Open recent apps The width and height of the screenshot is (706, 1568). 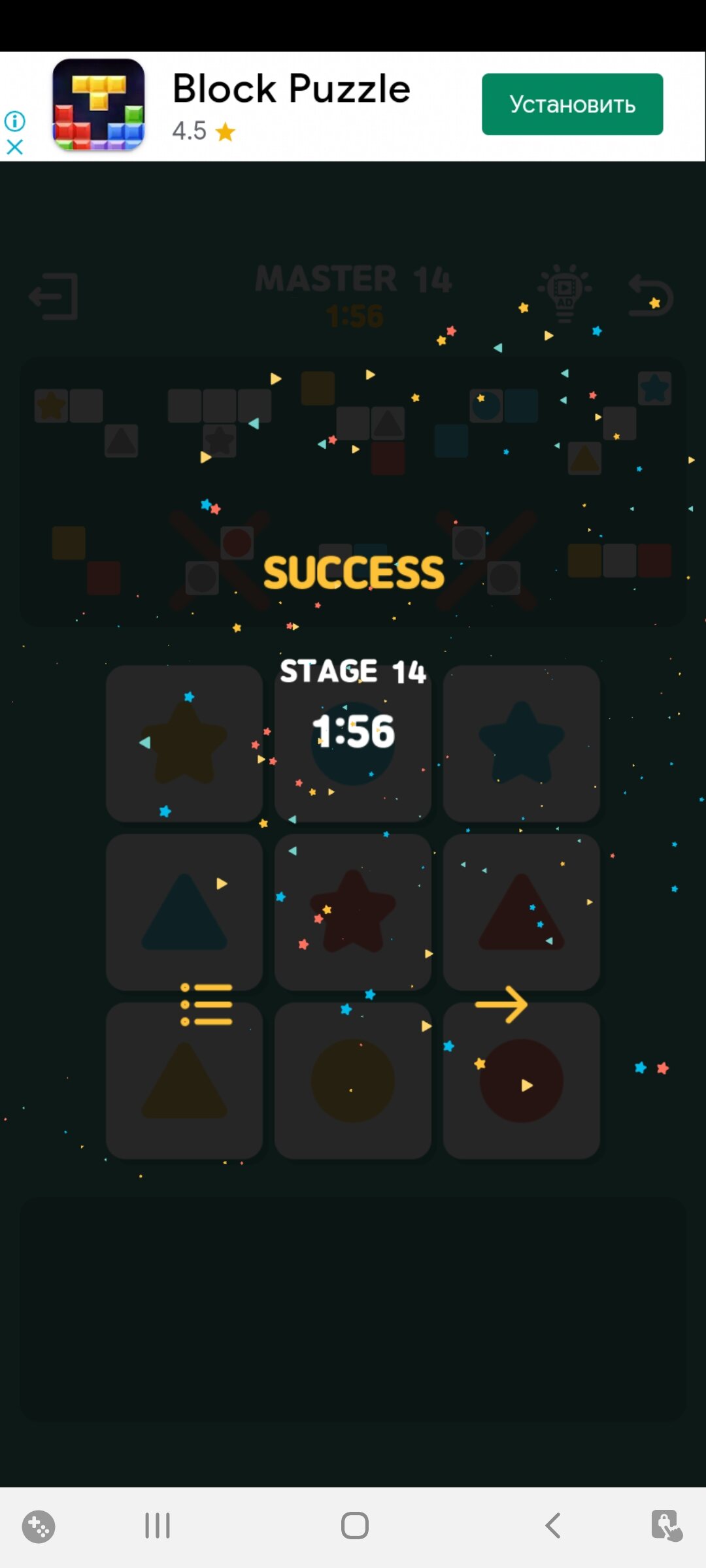[x=158, y=1526]
